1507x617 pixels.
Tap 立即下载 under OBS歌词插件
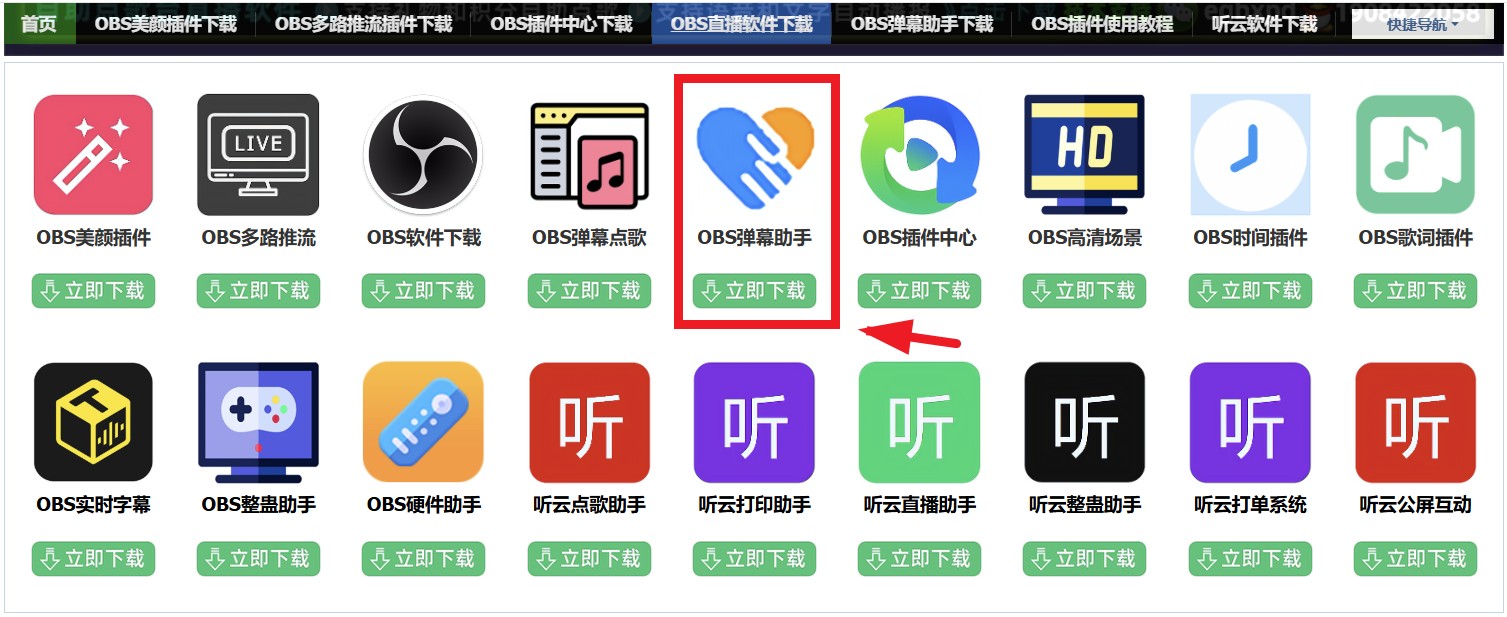pyautogui.click(x=1415, y=291)
